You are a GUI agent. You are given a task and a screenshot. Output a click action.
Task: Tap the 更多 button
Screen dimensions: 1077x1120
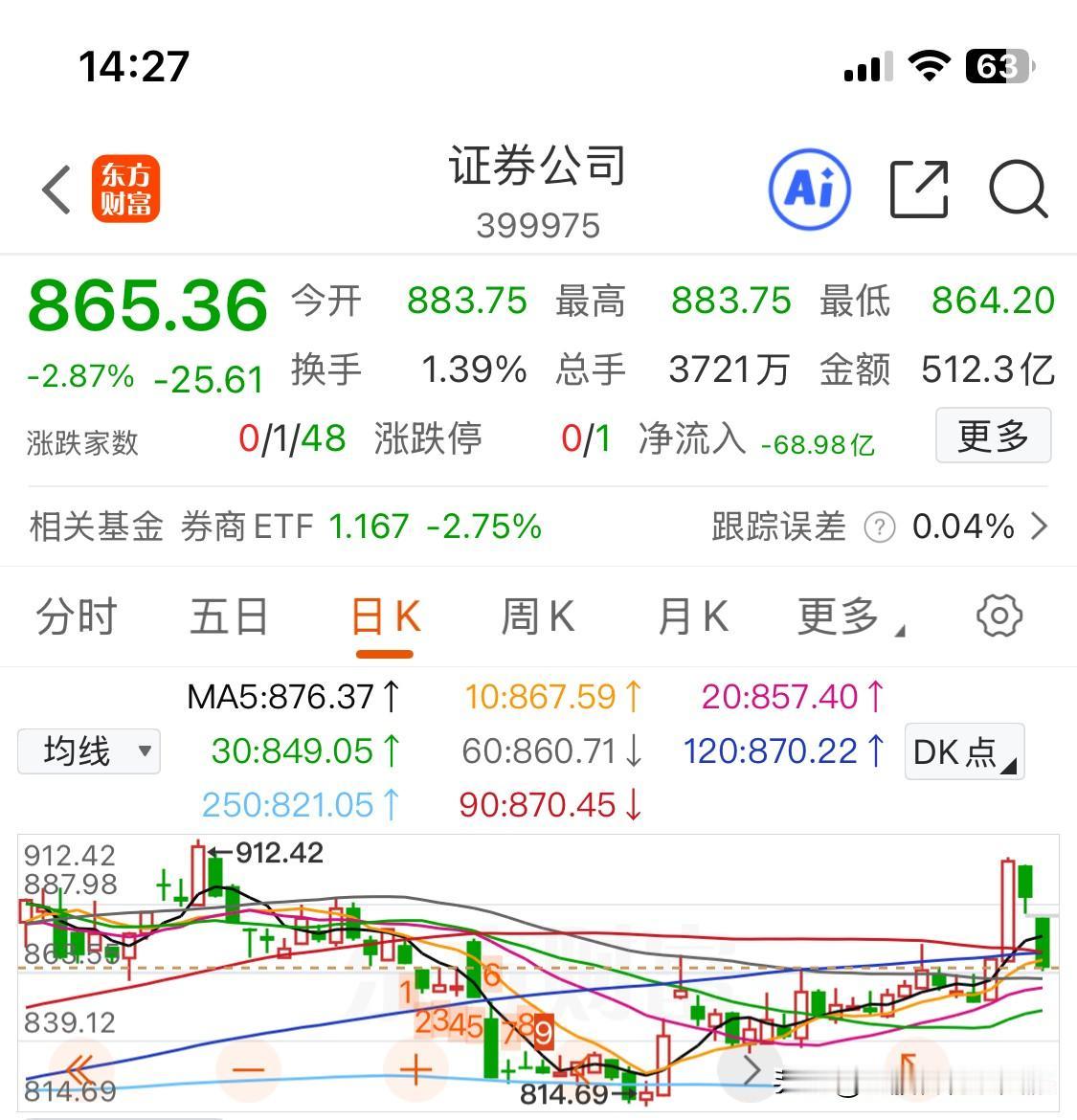[993, 436]
